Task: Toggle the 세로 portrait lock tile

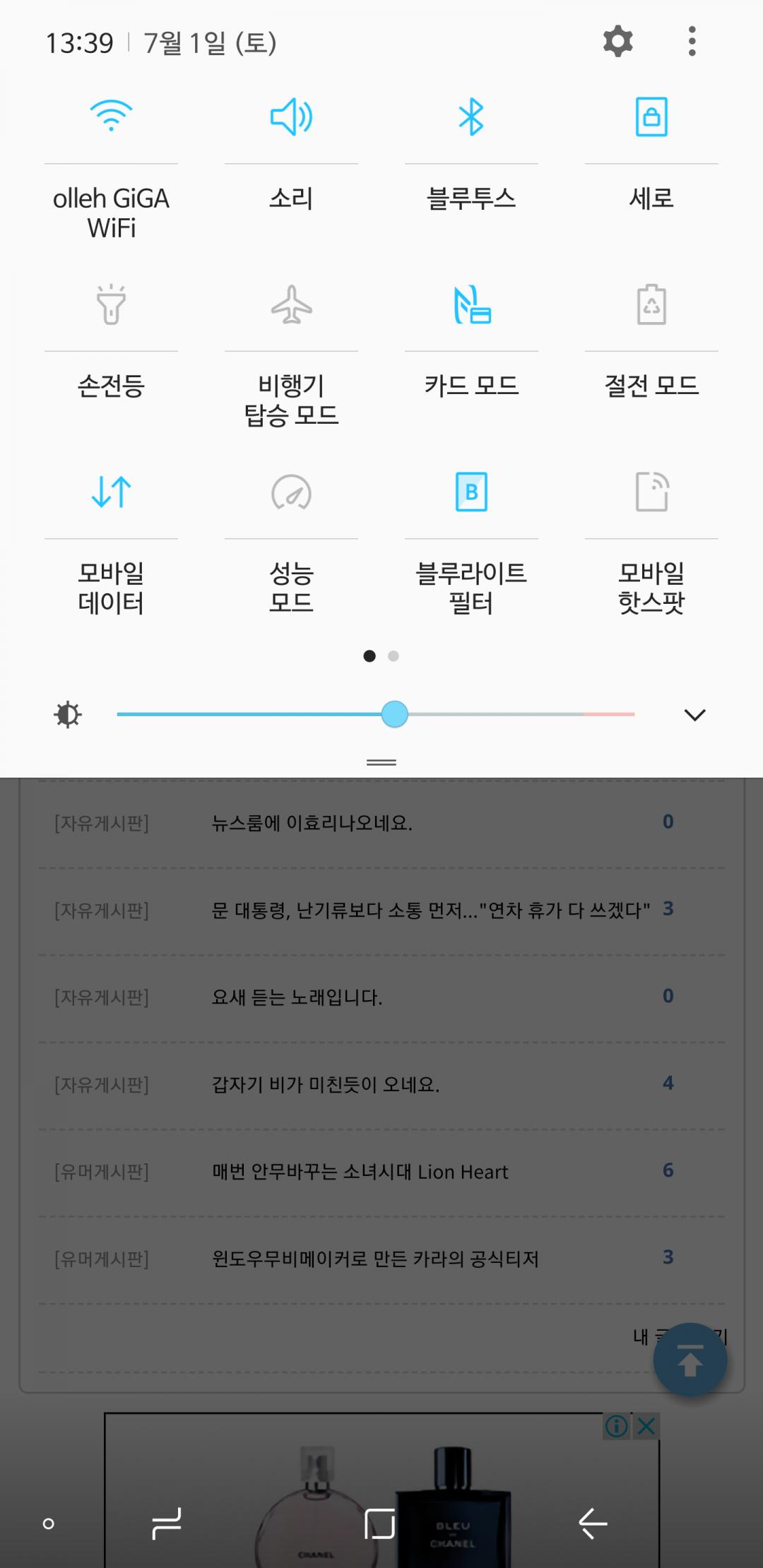Action: click(x=651, y=117)
